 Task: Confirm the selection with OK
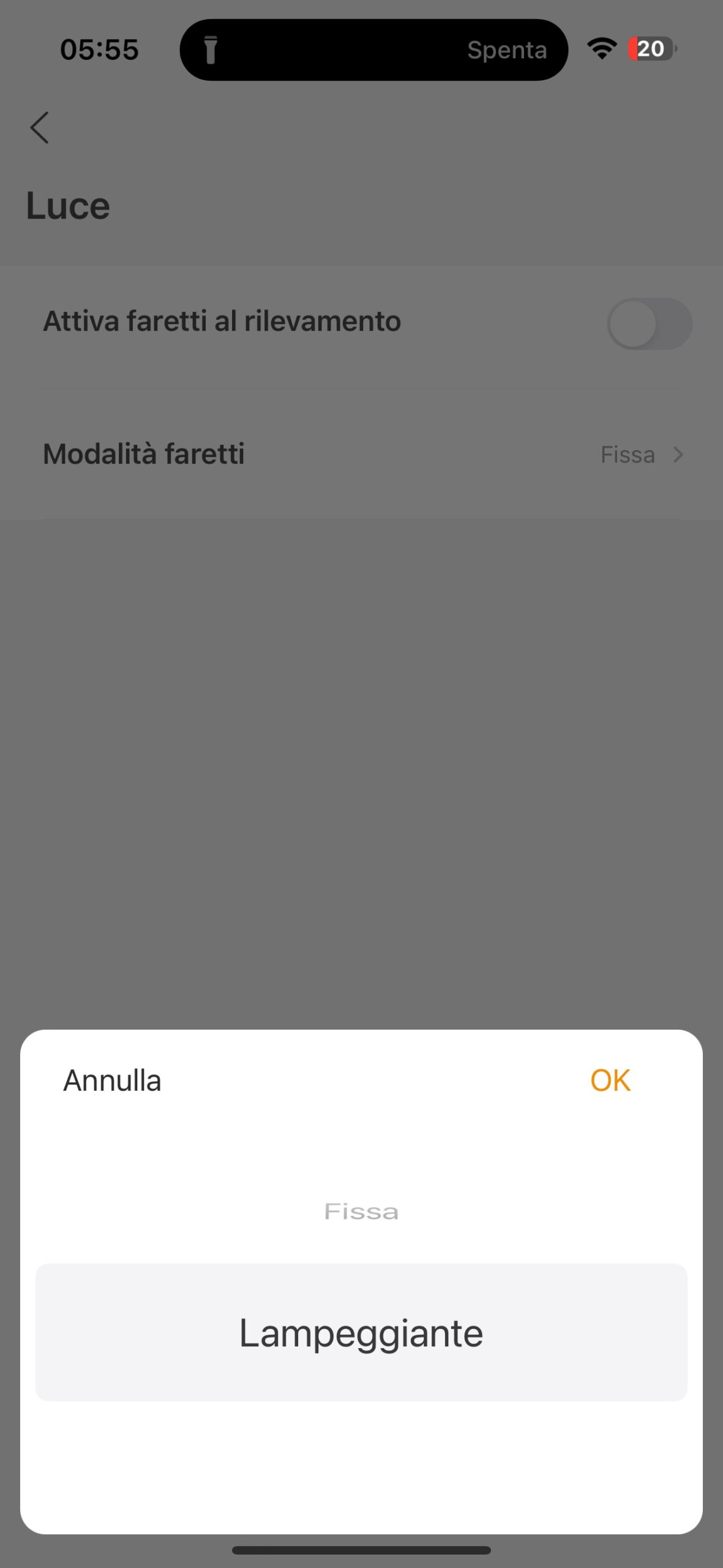point(610,1080)
